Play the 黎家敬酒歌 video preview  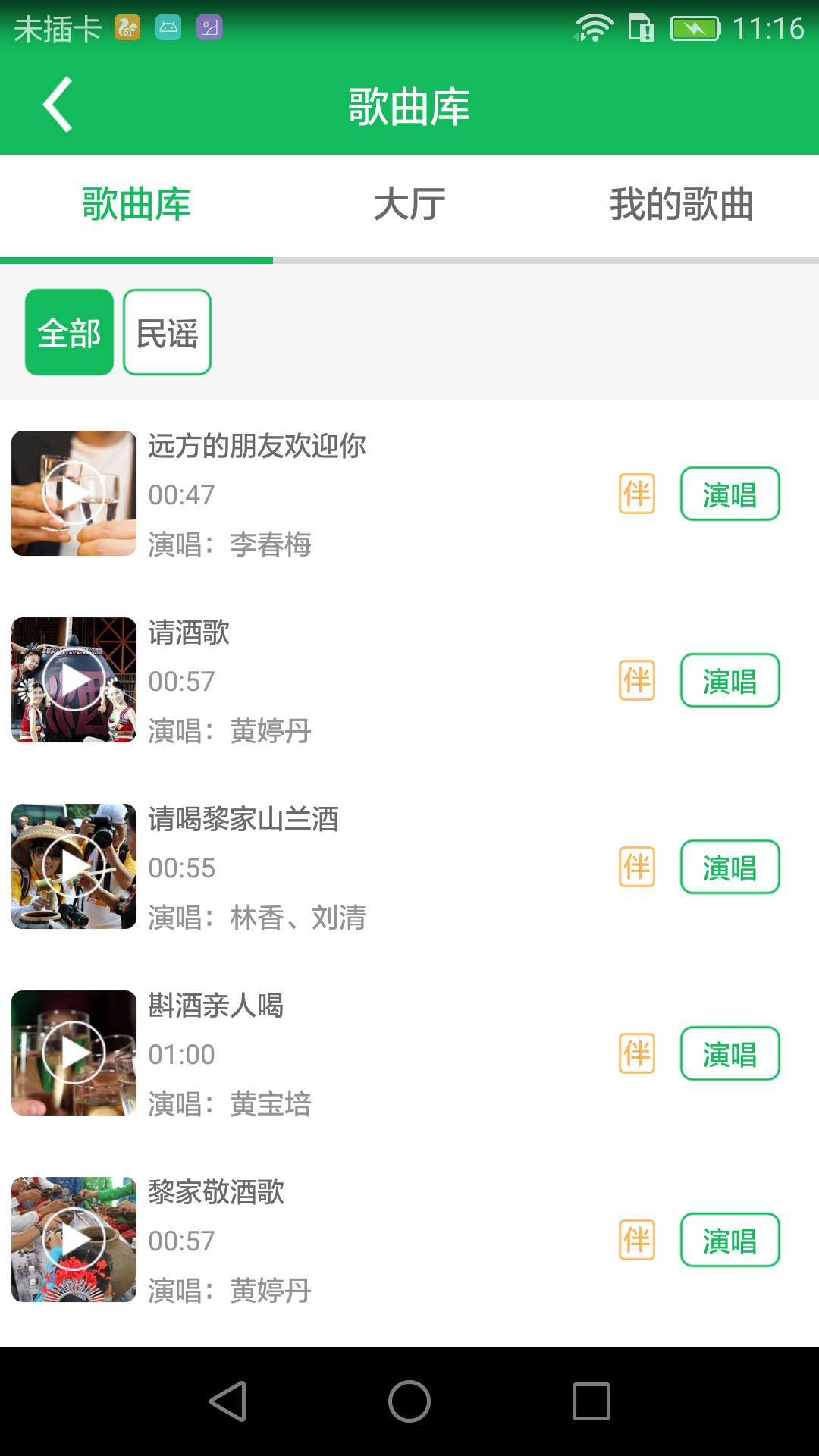pos(73,1239)
